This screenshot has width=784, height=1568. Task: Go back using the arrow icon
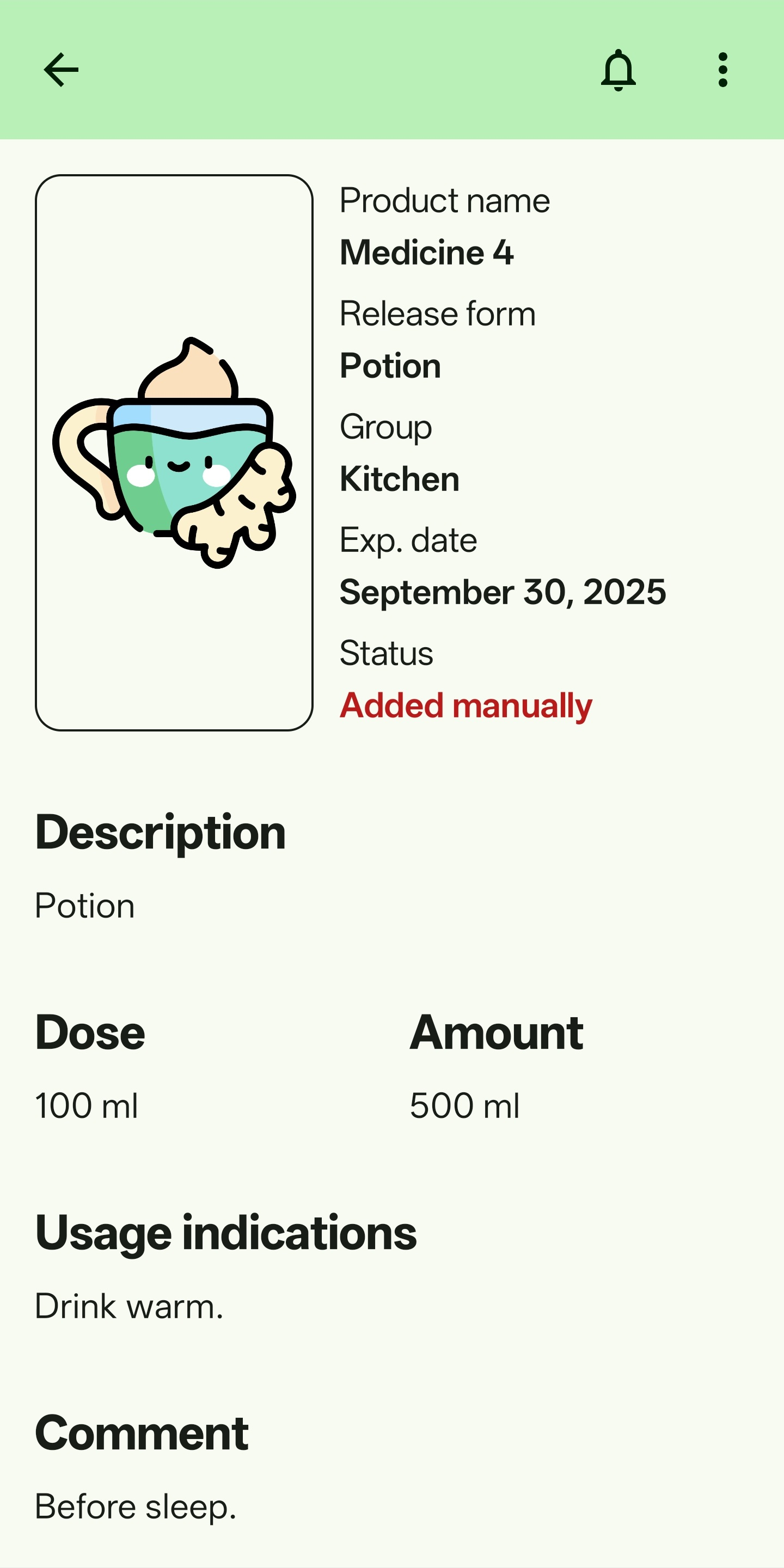(x=62, y=70)
